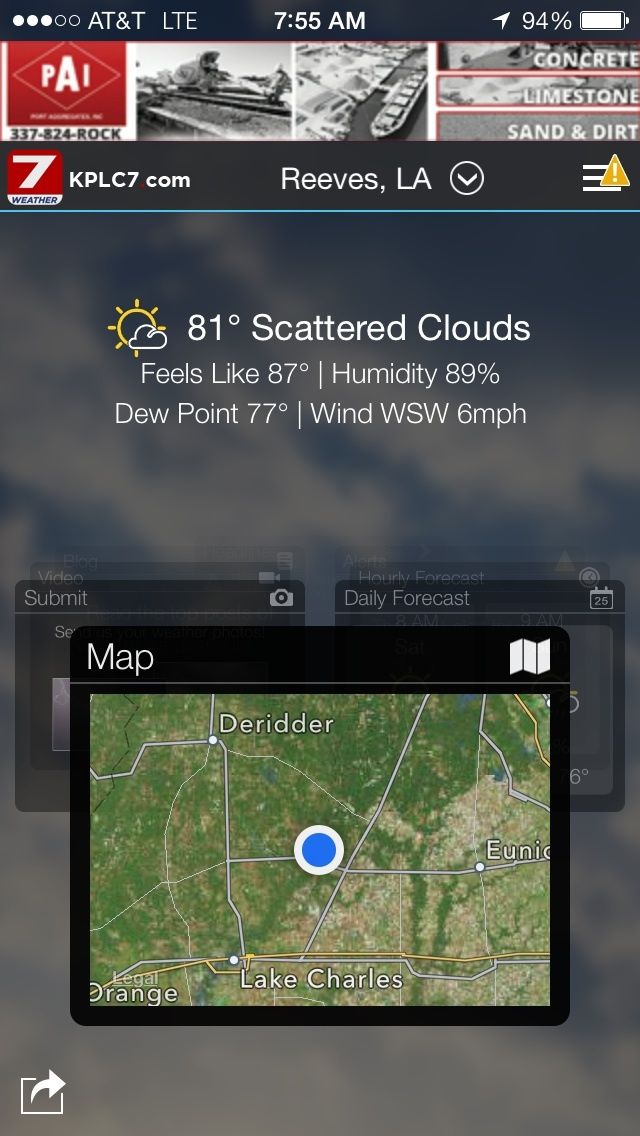
Task: Go to KPLC7.com weather logo
Action: click(x=98, y=179)
